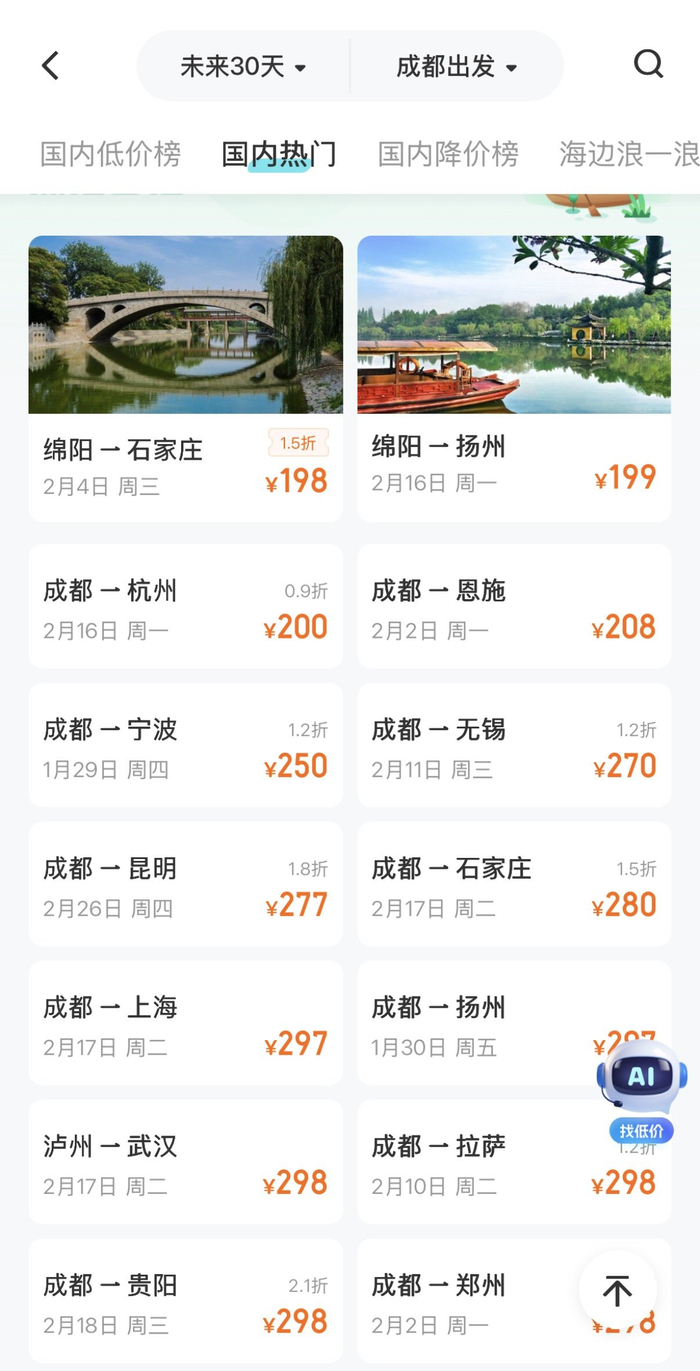Switch to the 国内降价榜 tab

(x=448, y=154)
